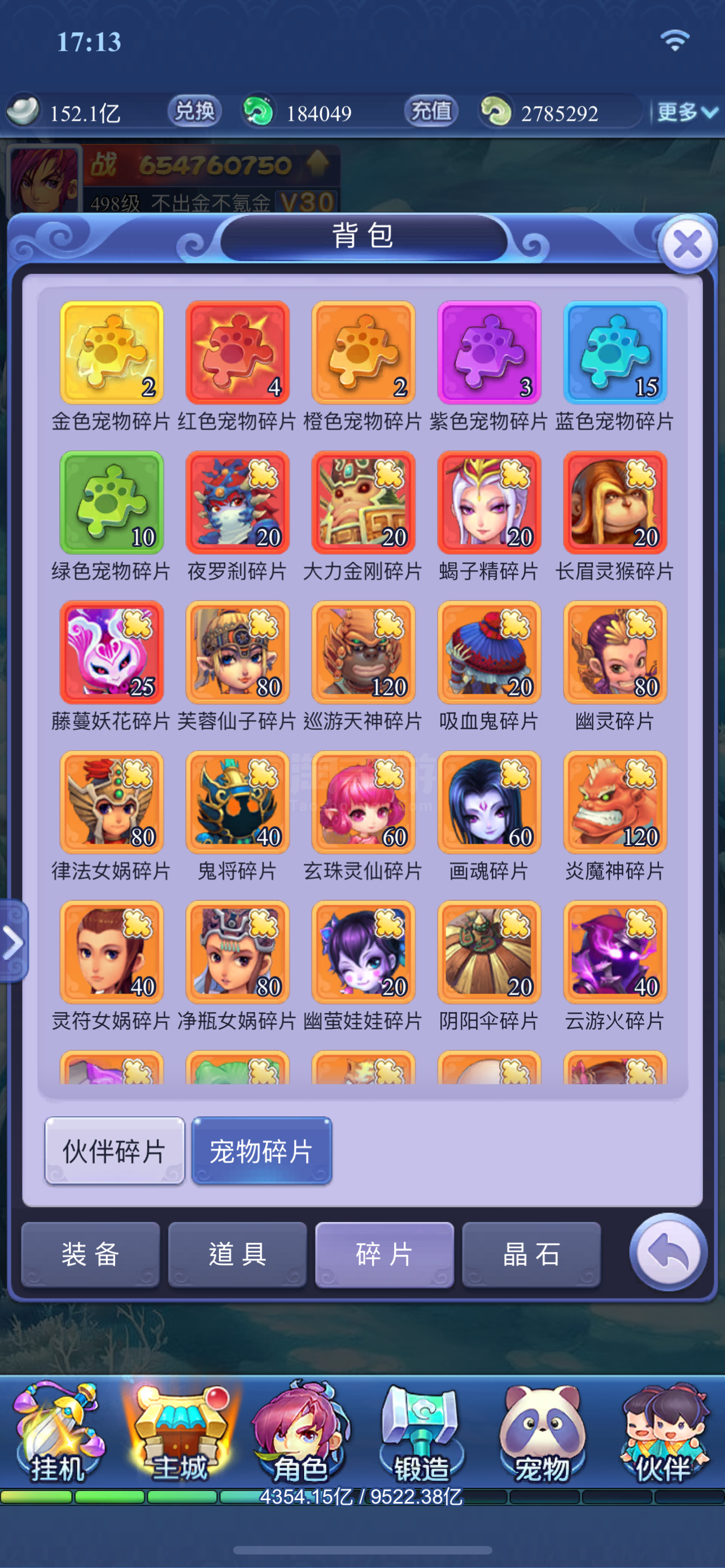Go to 挂机 in bottom navigation

pos(58,1434)
